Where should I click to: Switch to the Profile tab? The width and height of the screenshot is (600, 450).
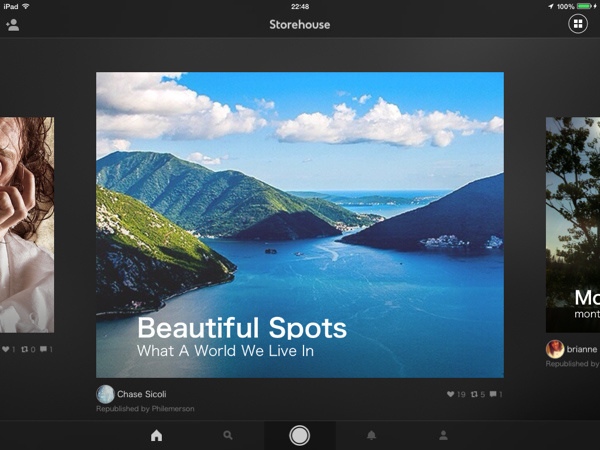[443, 435]
